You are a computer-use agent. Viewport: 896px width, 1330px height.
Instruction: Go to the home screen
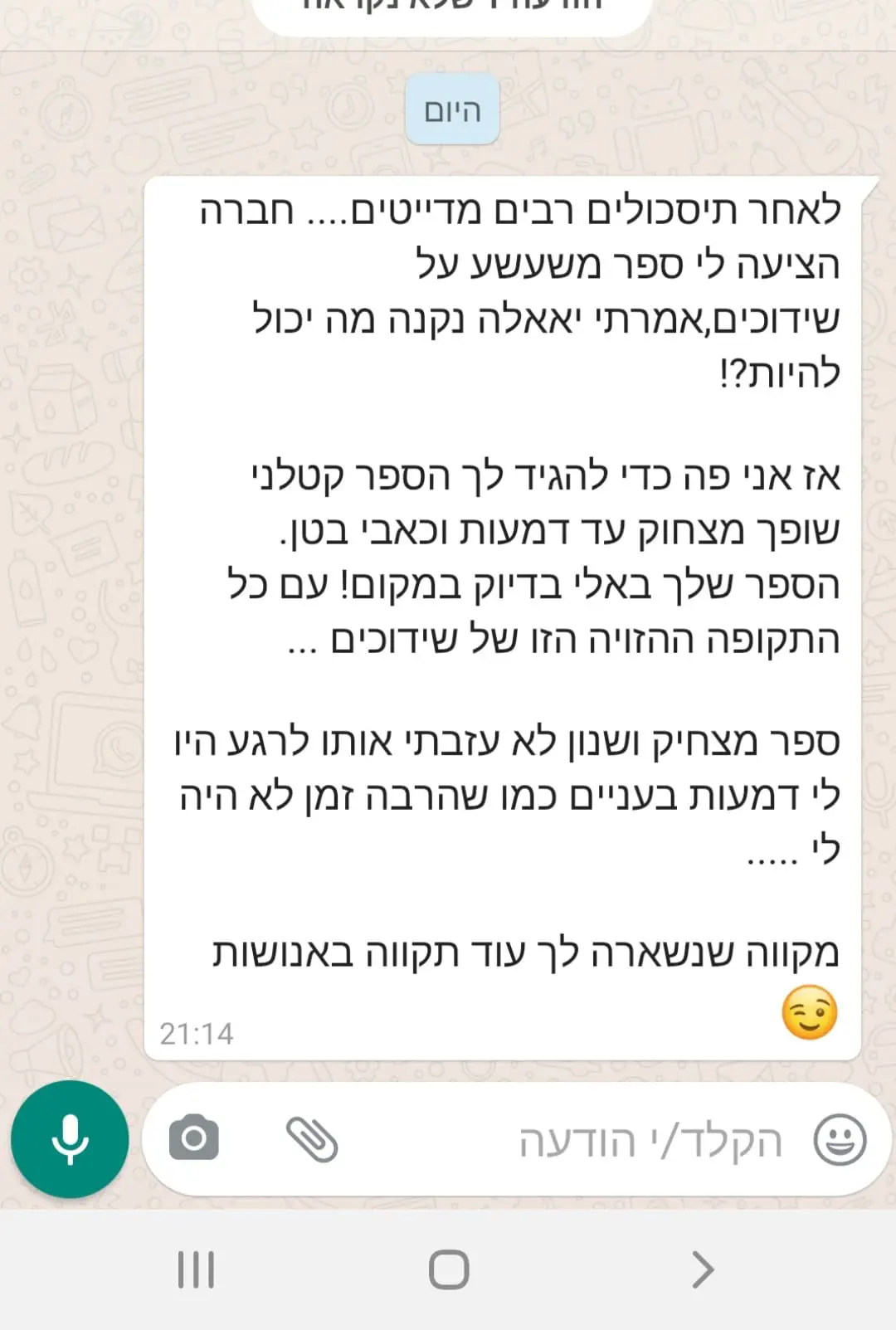pyautogui.click(x=449, y=1269)
